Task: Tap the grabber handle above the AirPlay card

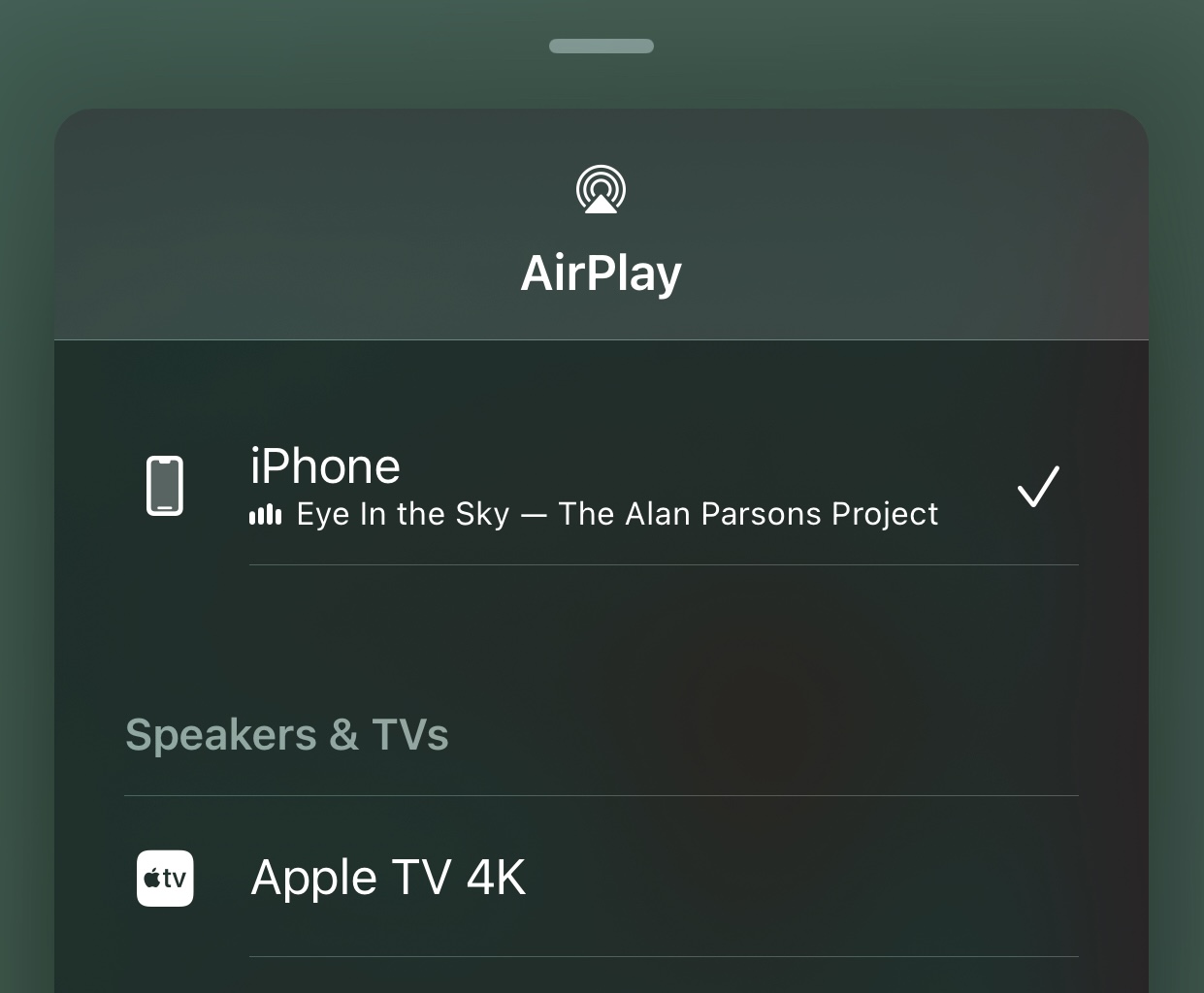Action: point(602,46)
